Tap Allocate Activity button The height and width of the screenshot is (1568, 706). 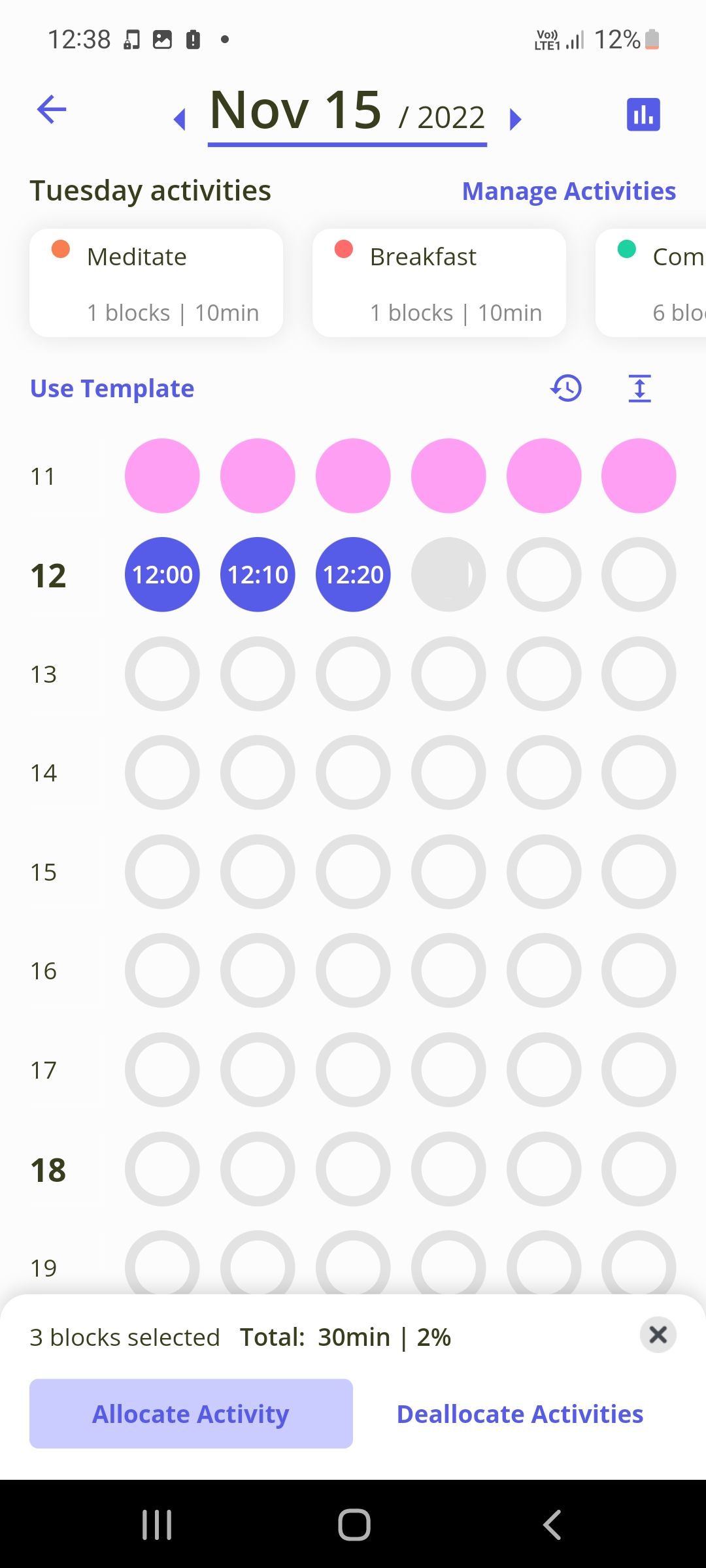[191, 1414]
